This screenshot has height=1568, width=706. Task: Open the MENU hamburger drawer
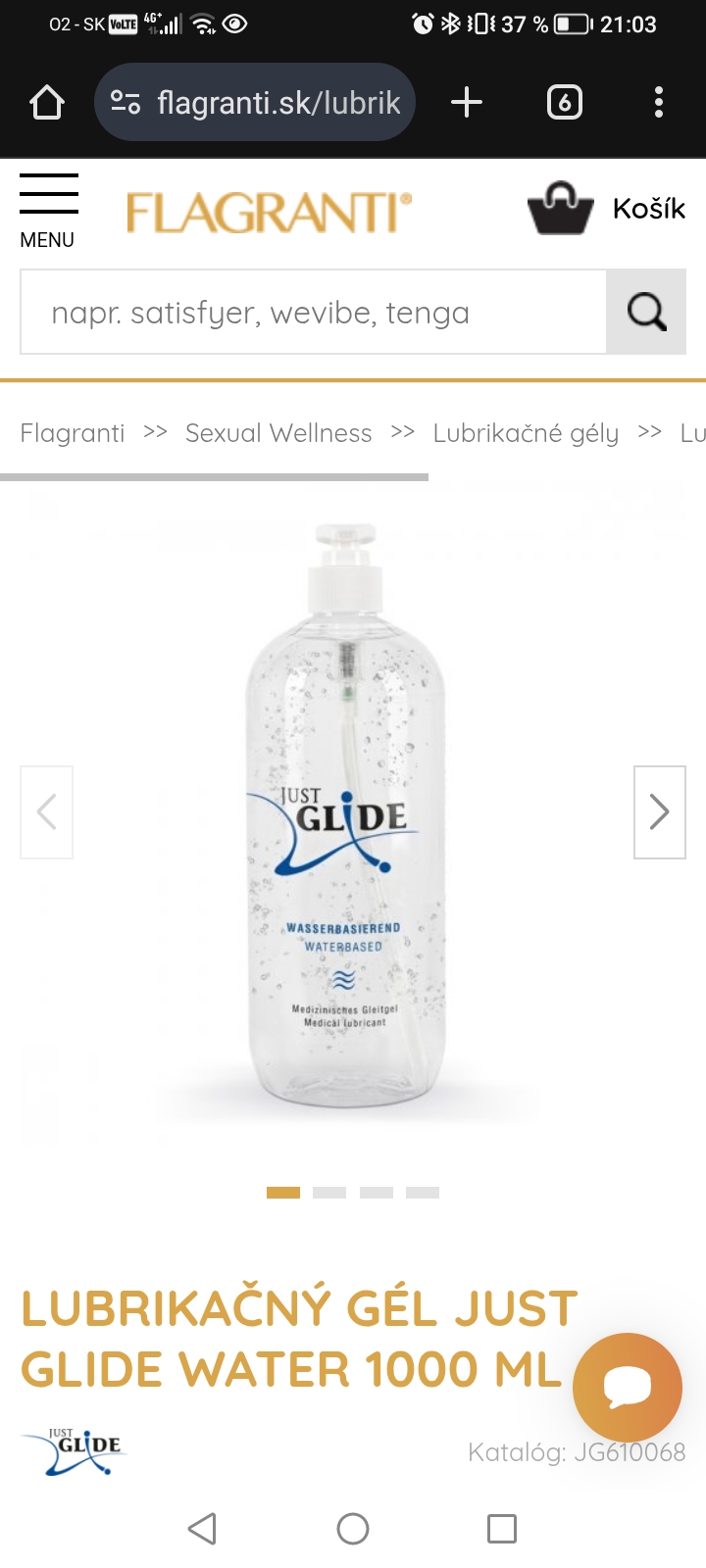48,209
